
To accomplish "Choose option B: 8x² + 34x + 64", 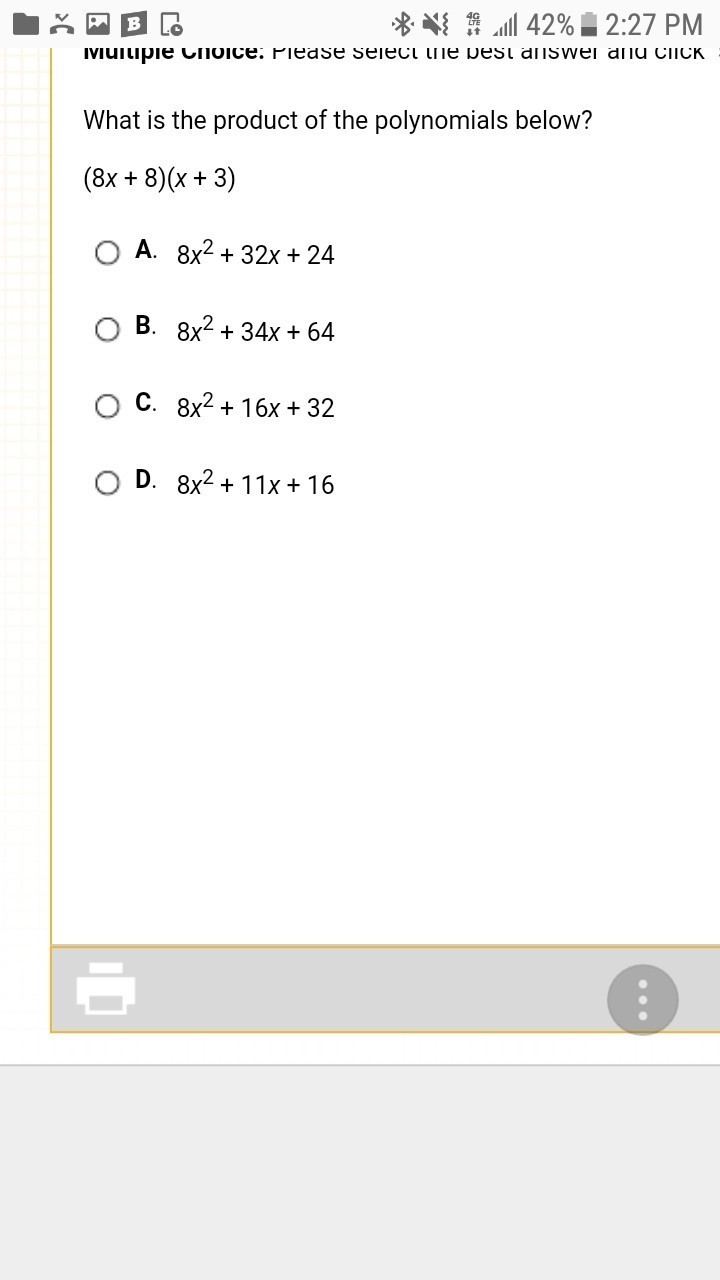I will coord(108,330).
